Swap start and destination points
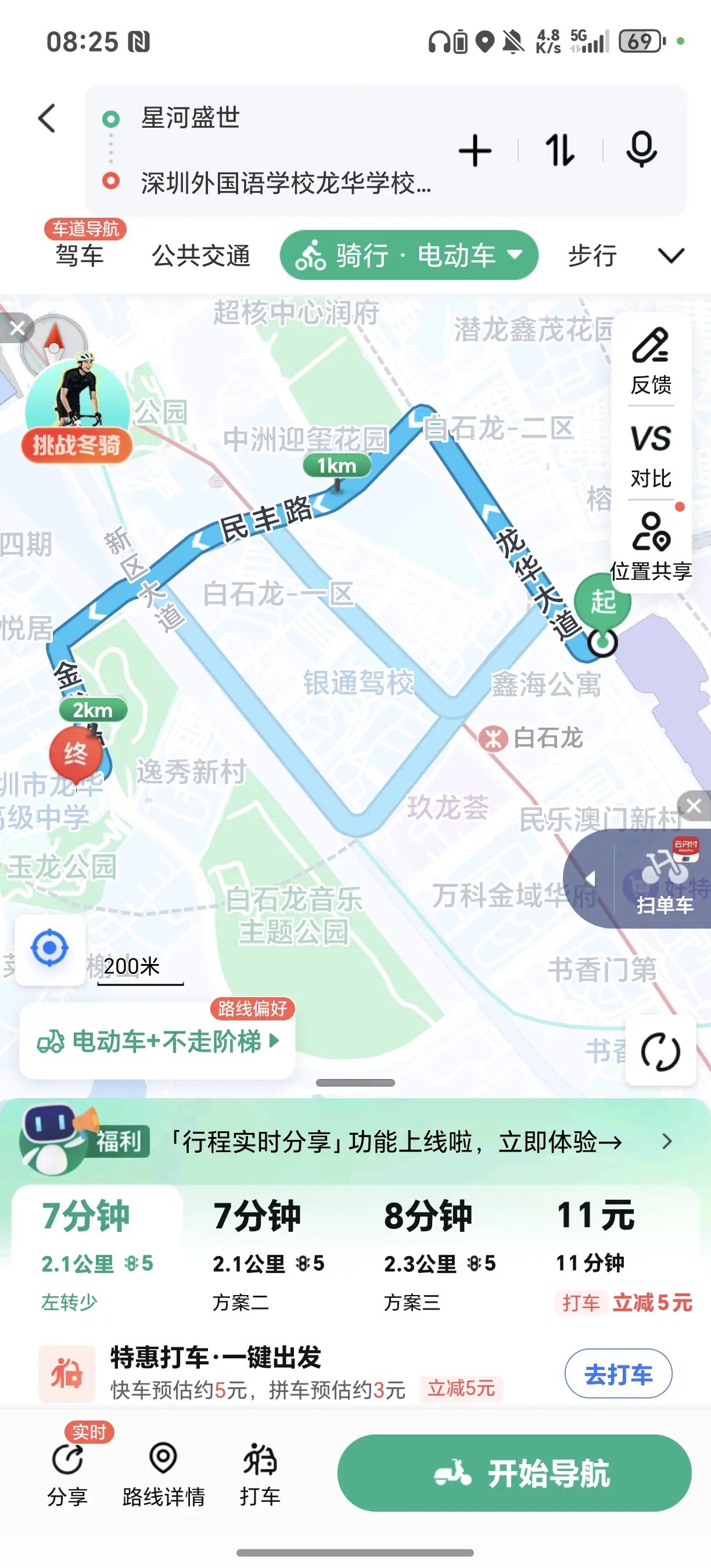The image size is (711, 1568). click(x=559, y=150)
